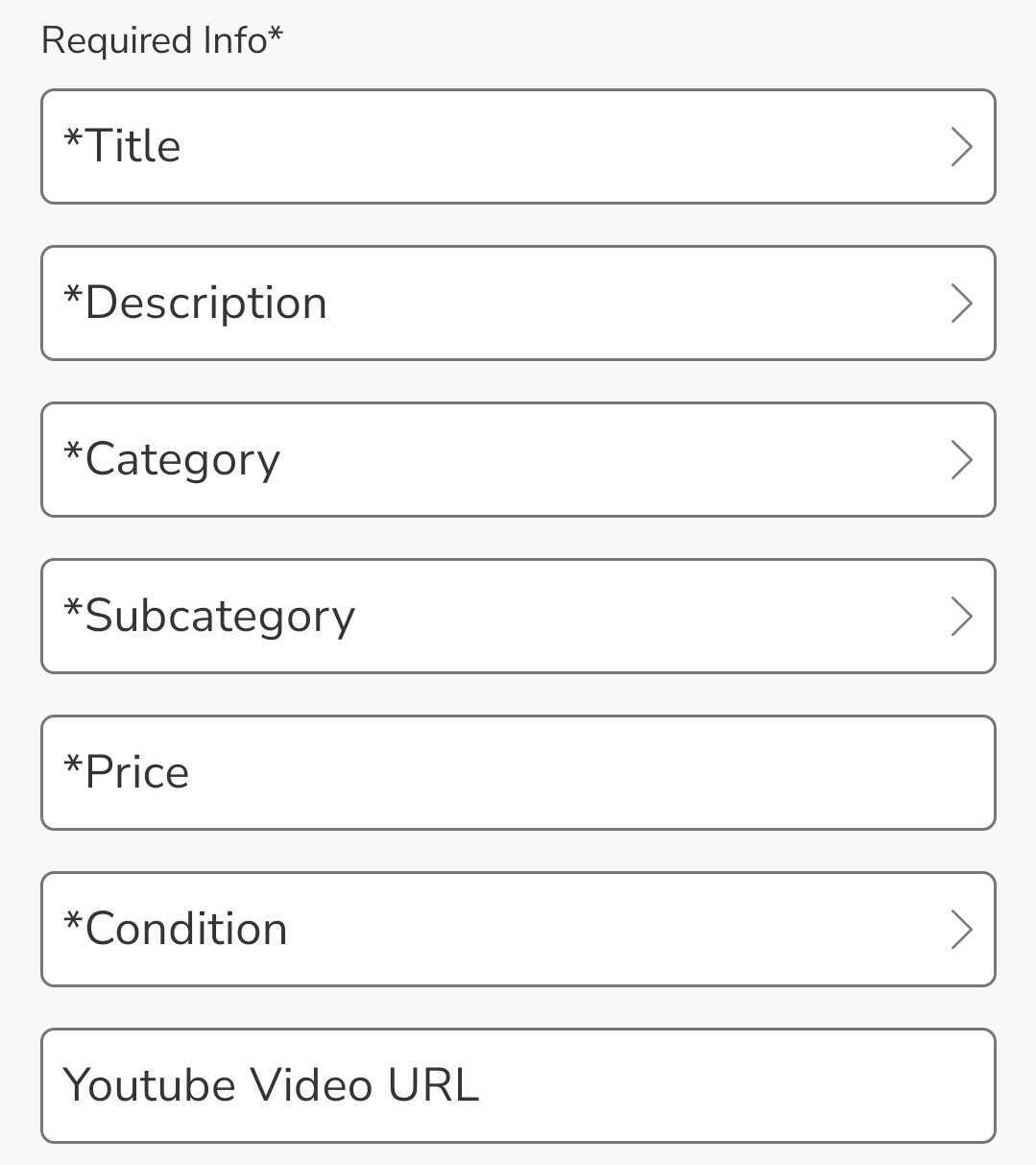This screenshot has width=1036, height=1165.
Task: Open the Condition chevron arrow
Action: point(962,929)
